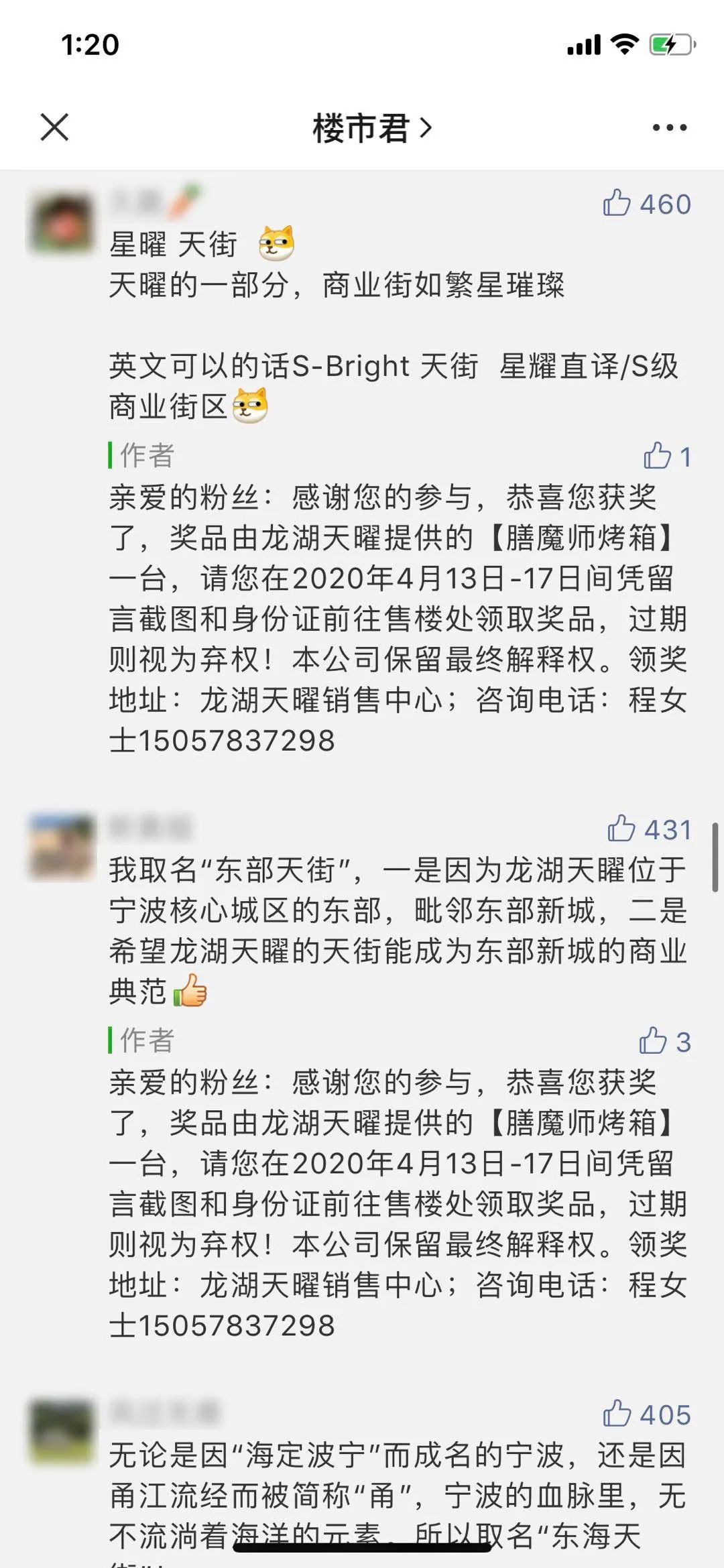Open the 楼市君 account page from the title
This screenshot has width=724, height=1568.
371,127
